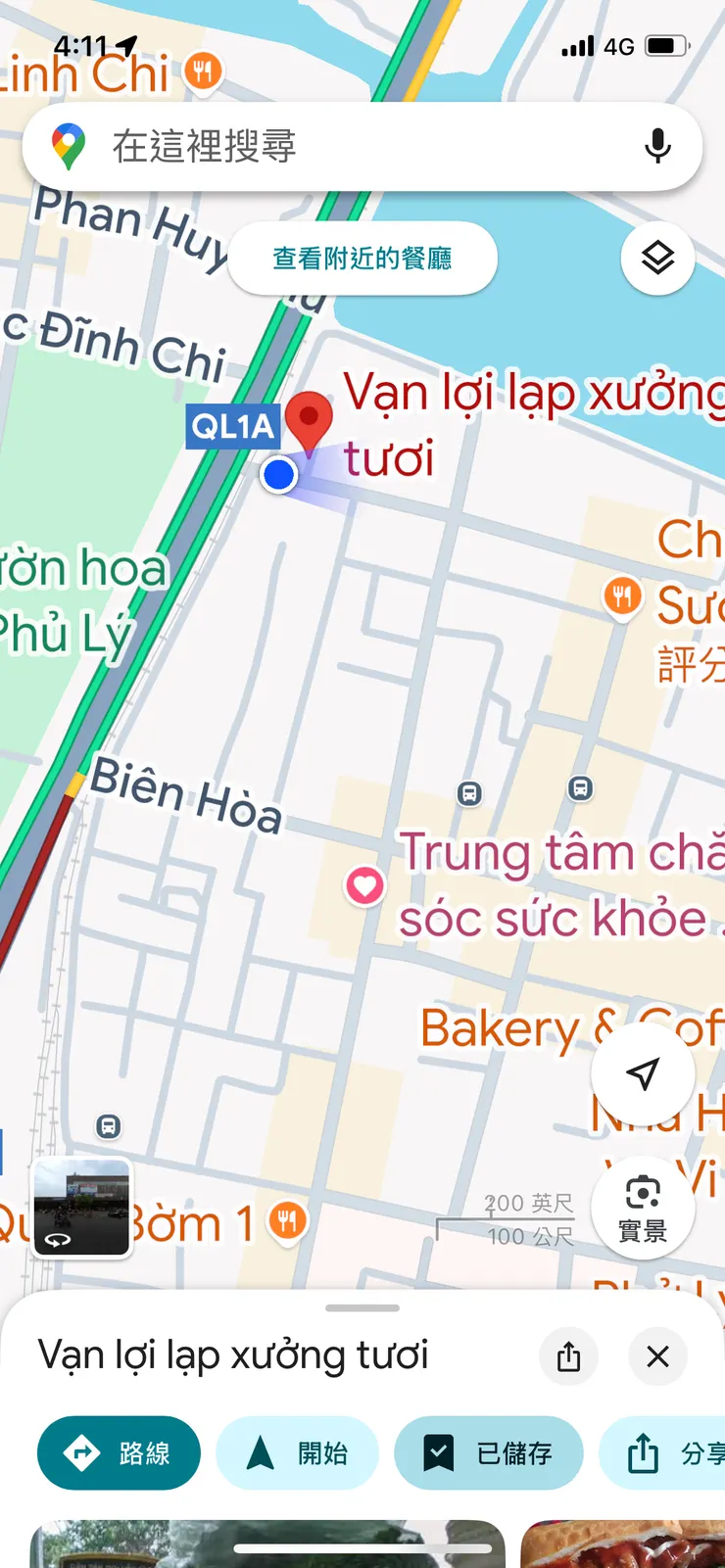Viewport: 725px width, 1568px height.
Task: Toggle the 已儲存 saved state
Action: point(488,1453)
